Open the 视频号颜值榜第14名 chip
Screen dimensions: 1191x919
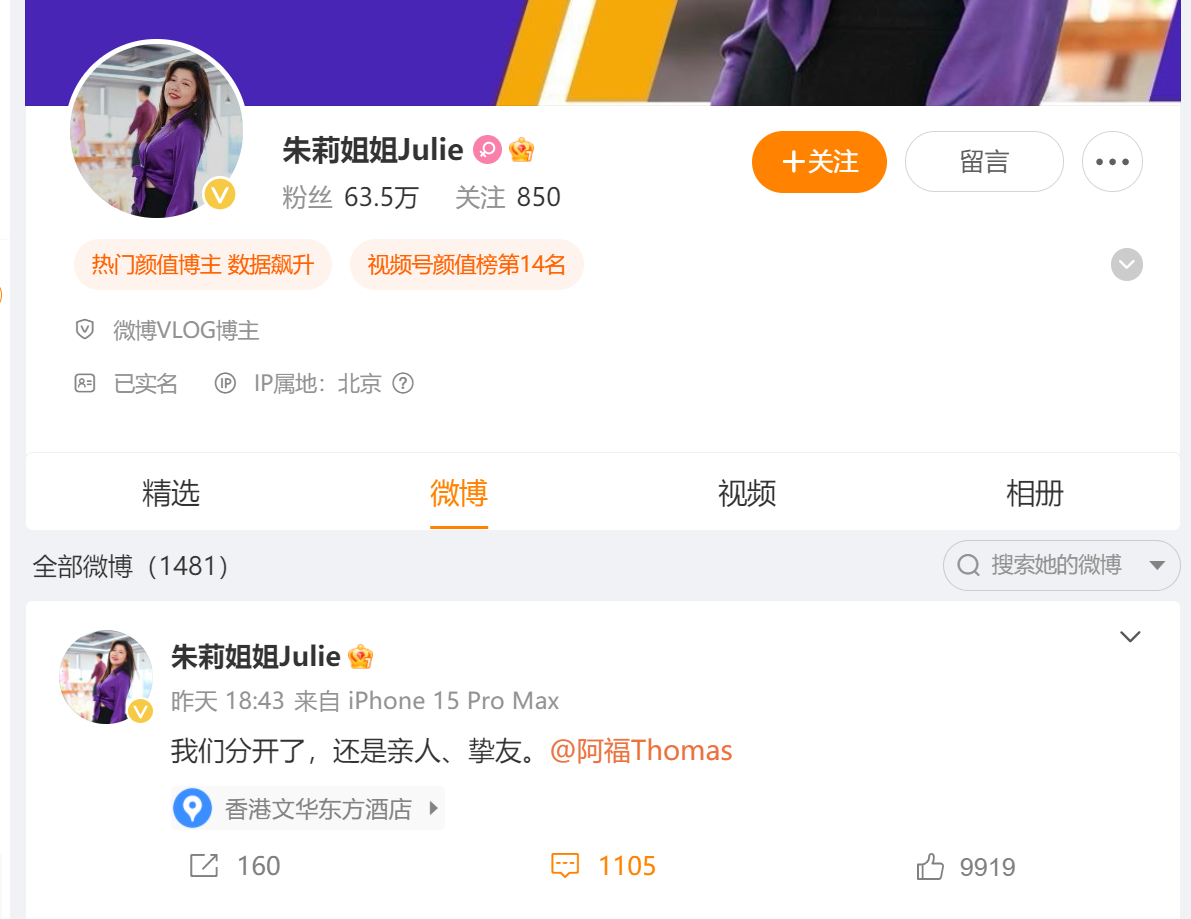[466, 265]
